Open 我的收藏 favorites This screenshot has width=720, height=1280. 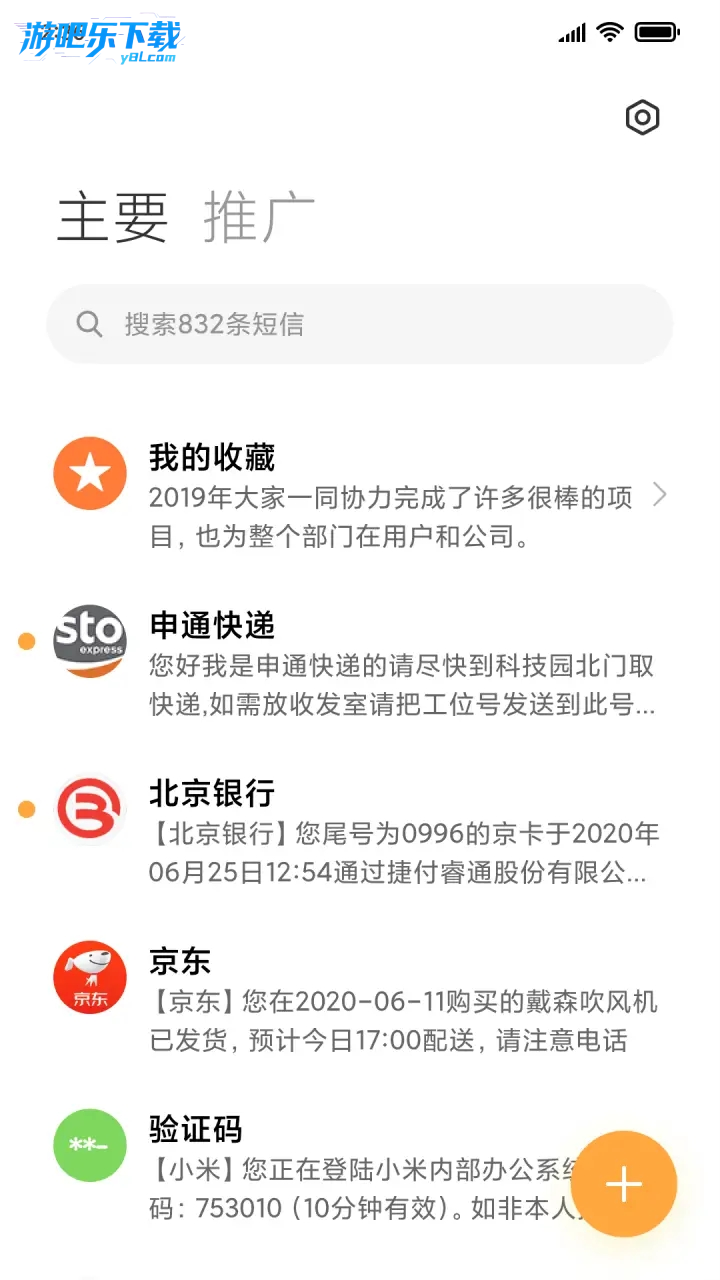click(x=360, y=497)
